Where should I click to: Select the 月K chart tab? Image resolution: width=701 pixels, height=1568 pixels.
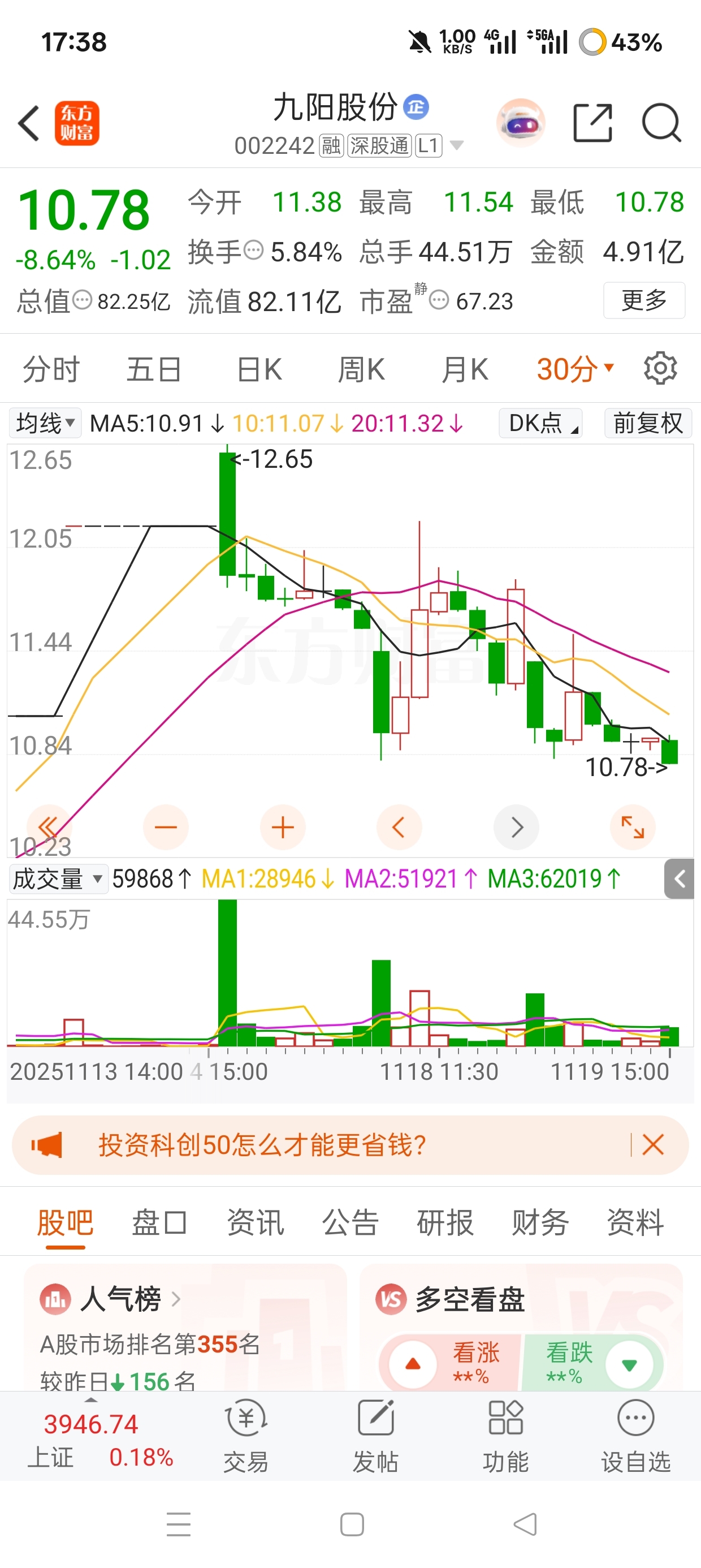click(x=465, y=369)
